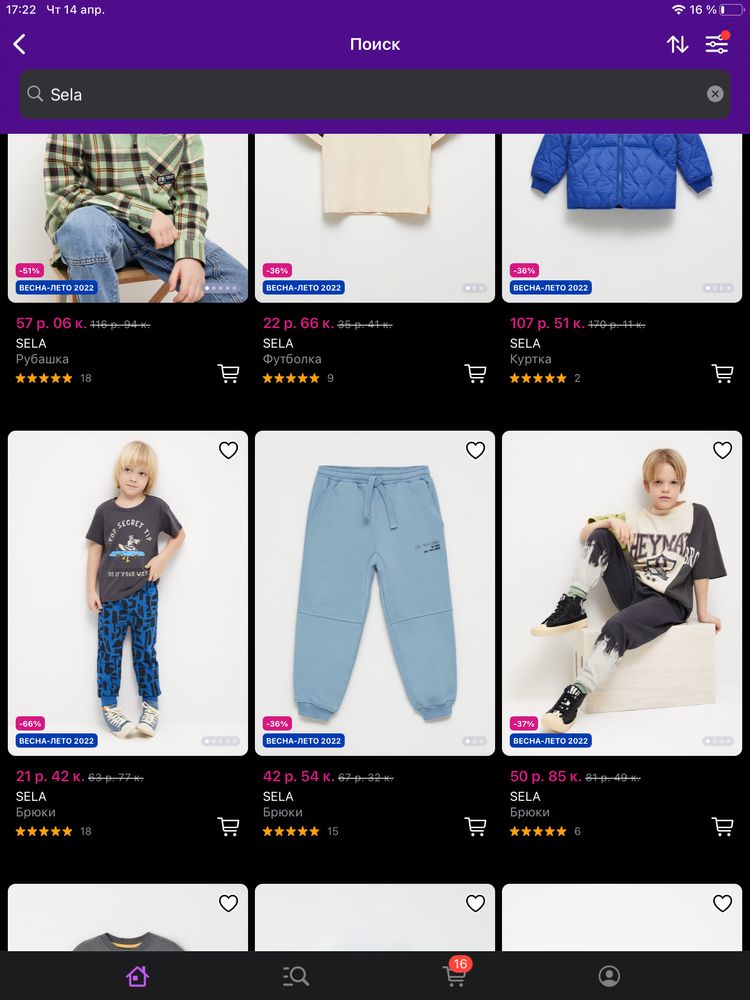Add the 50 р. 85 к. trousers to cart
Screen dimensions: 750x1000
pyautogui.click(x=722, y=827)
